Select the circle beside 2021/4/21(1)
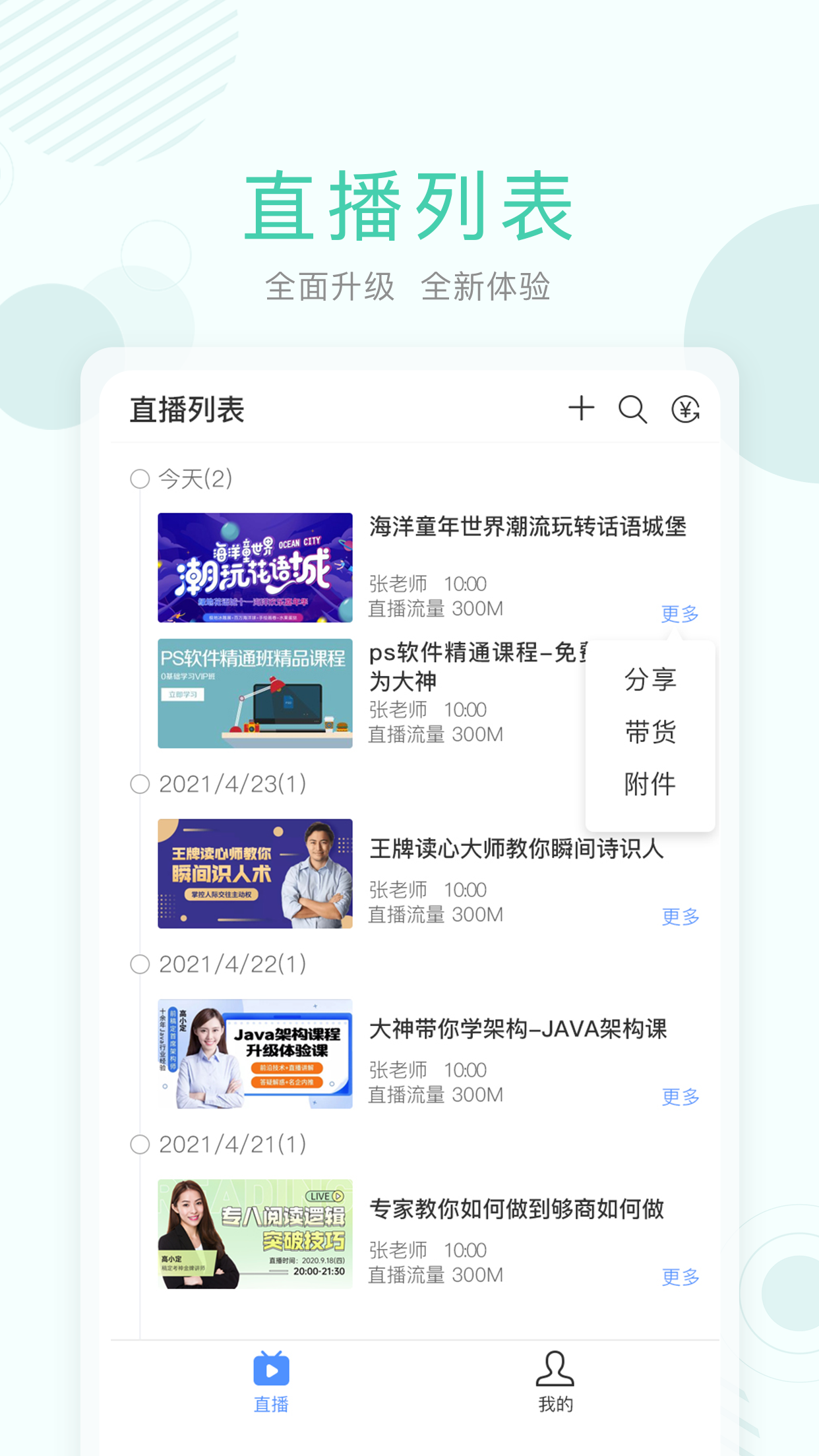The height and width of the screenshot is (1456, 819). point(139,1145)
